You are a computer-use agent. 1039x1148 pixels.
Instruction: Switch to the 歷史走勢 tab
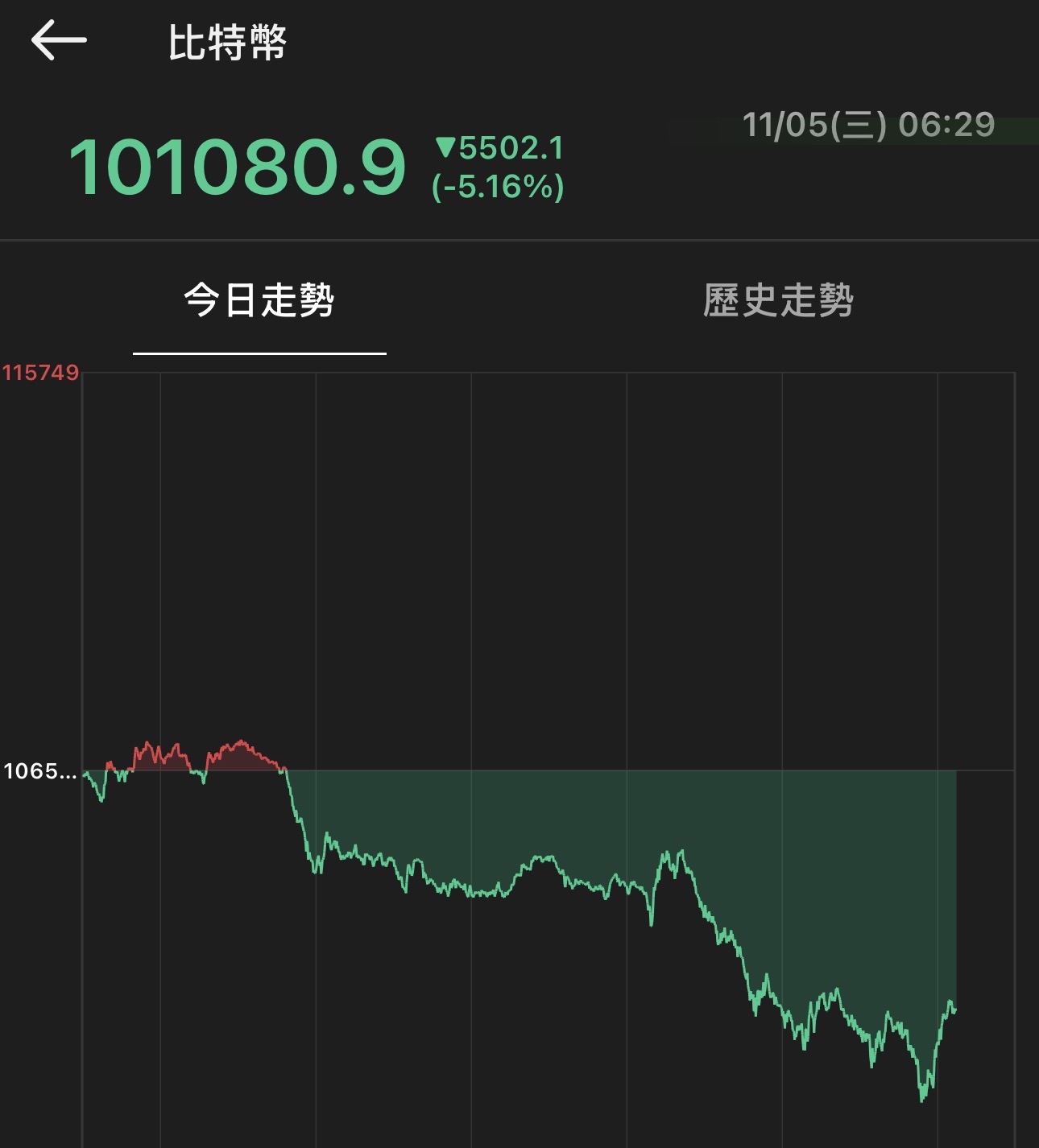(x=778, y=300)
